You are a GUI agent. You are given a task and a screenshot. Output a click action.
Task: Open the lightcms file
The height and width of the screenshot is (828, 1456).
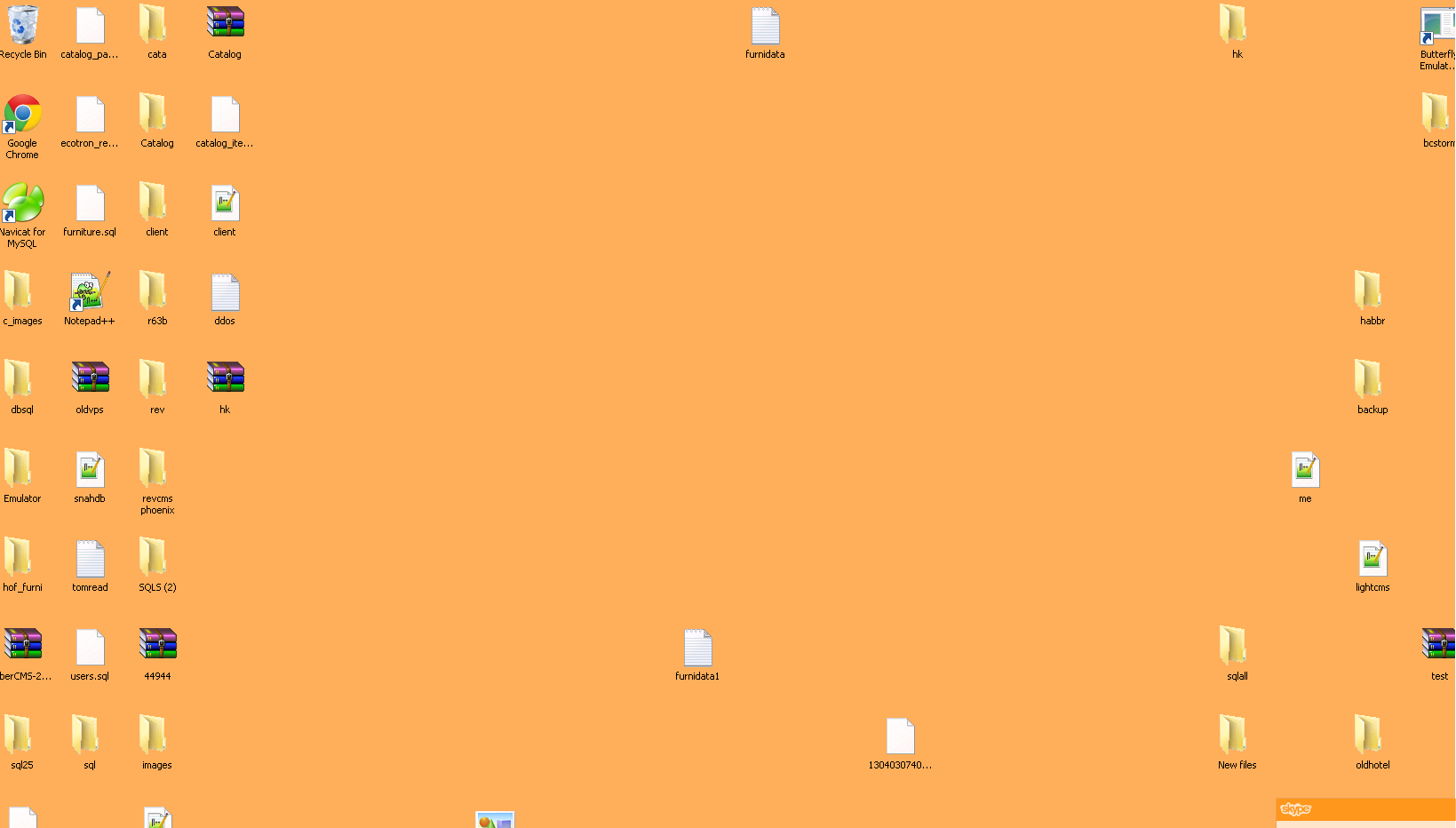coord(1372,560)
